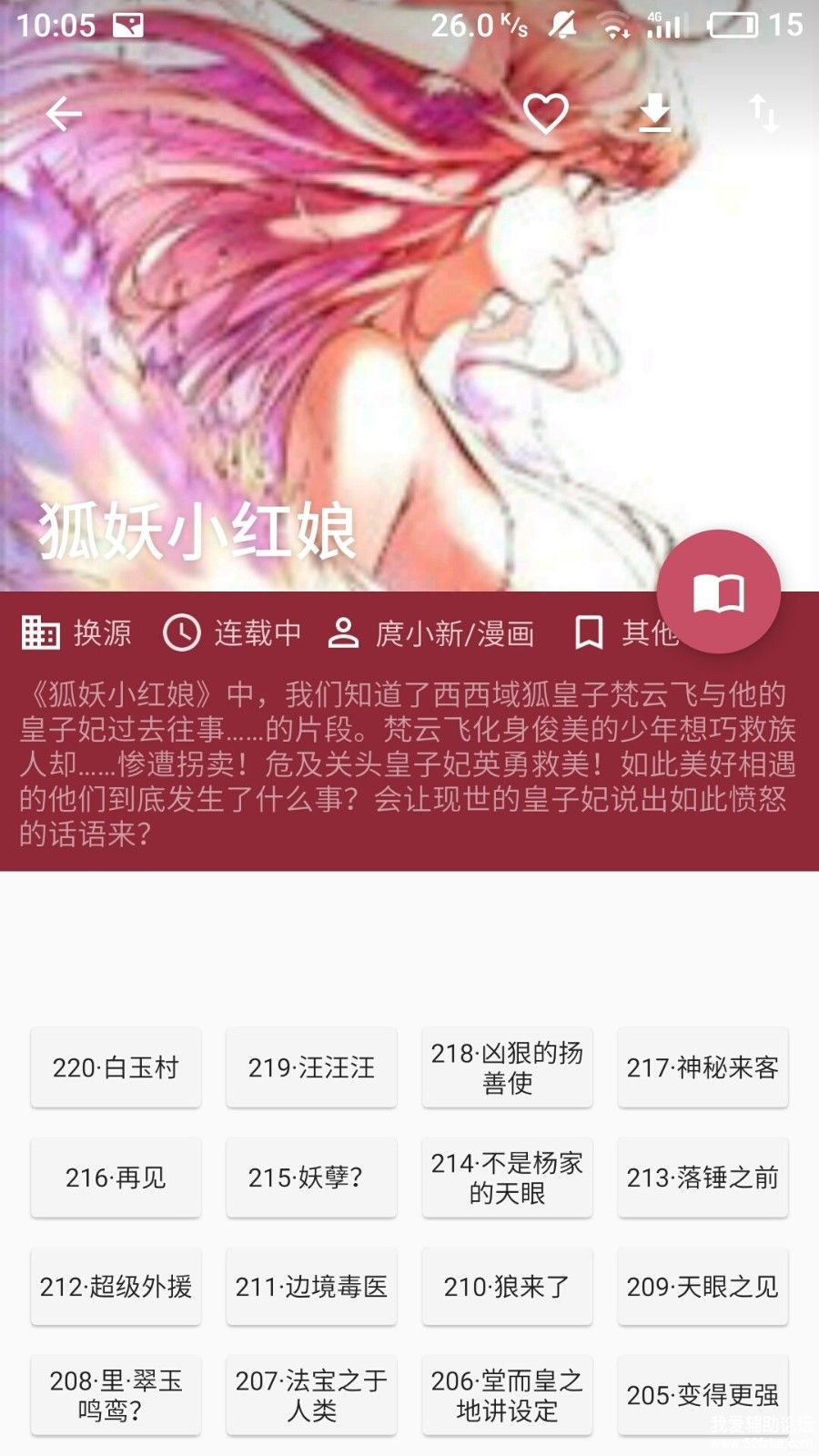Open chapter 207·法宝之于人类
Screen dimensions: 819x1456
tap(311, 1395)
